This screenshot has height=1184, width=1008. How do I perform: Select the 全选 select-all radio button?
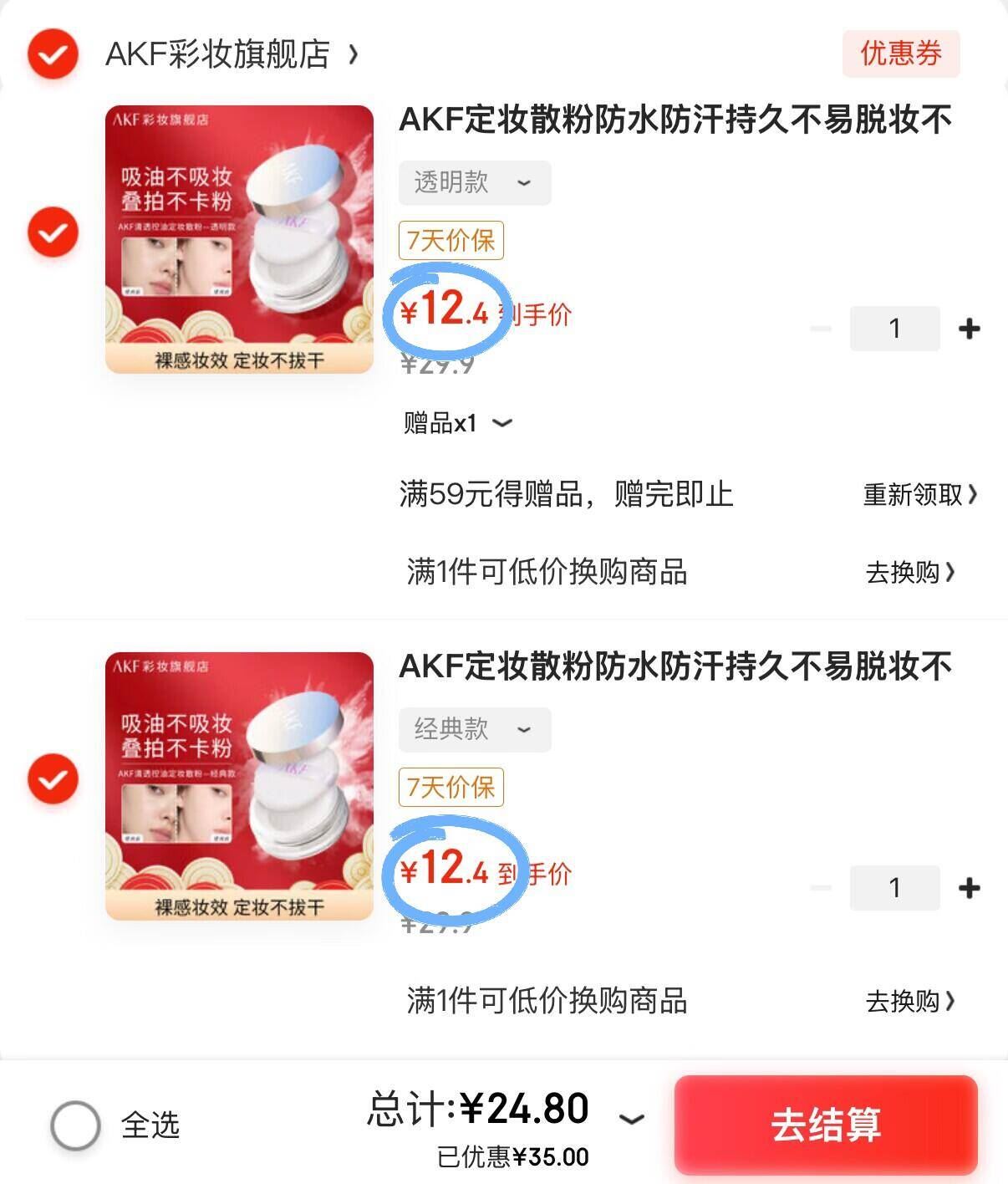(x=74, y=1126)
